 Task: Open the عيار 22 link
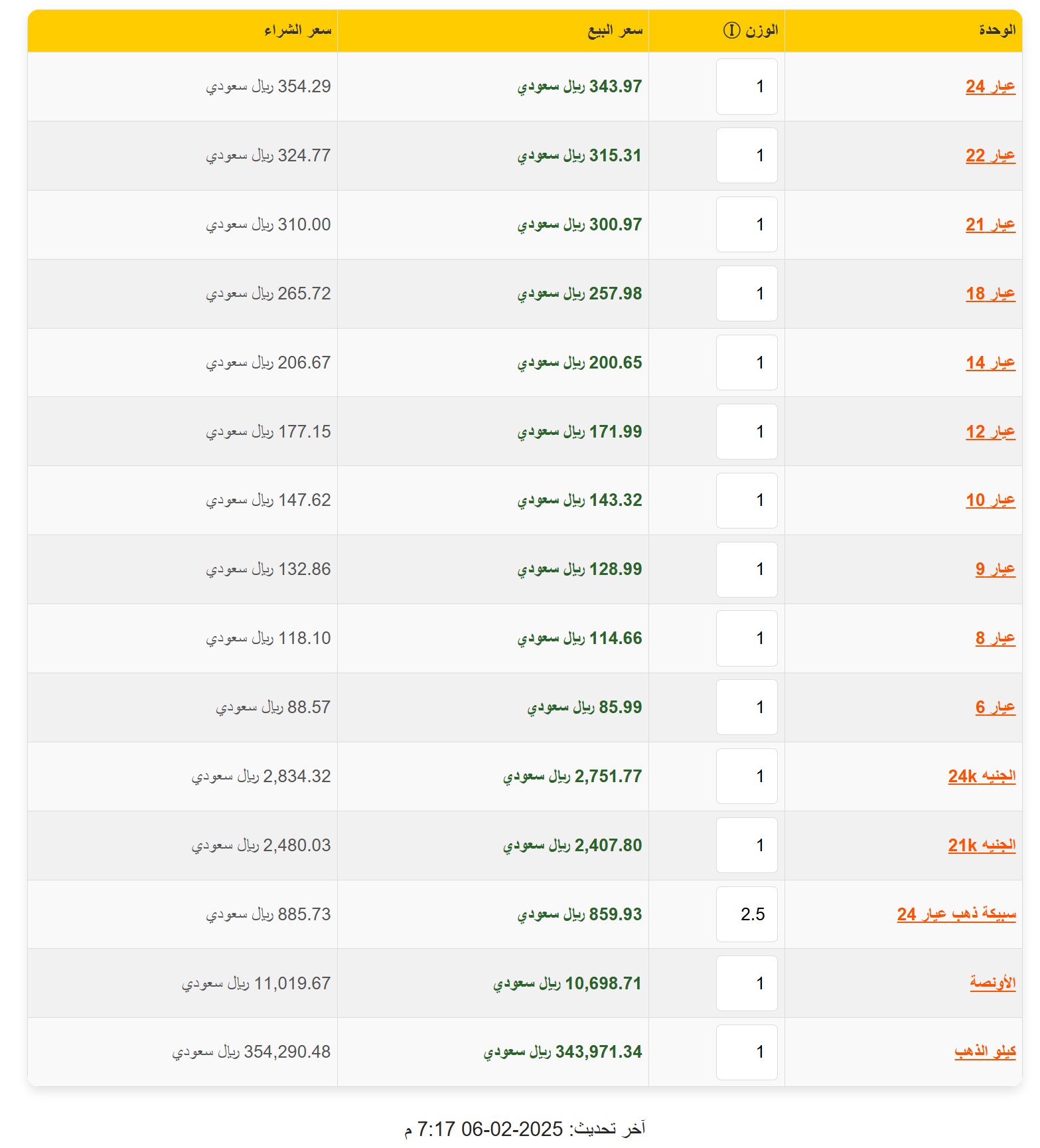point(990,155)
